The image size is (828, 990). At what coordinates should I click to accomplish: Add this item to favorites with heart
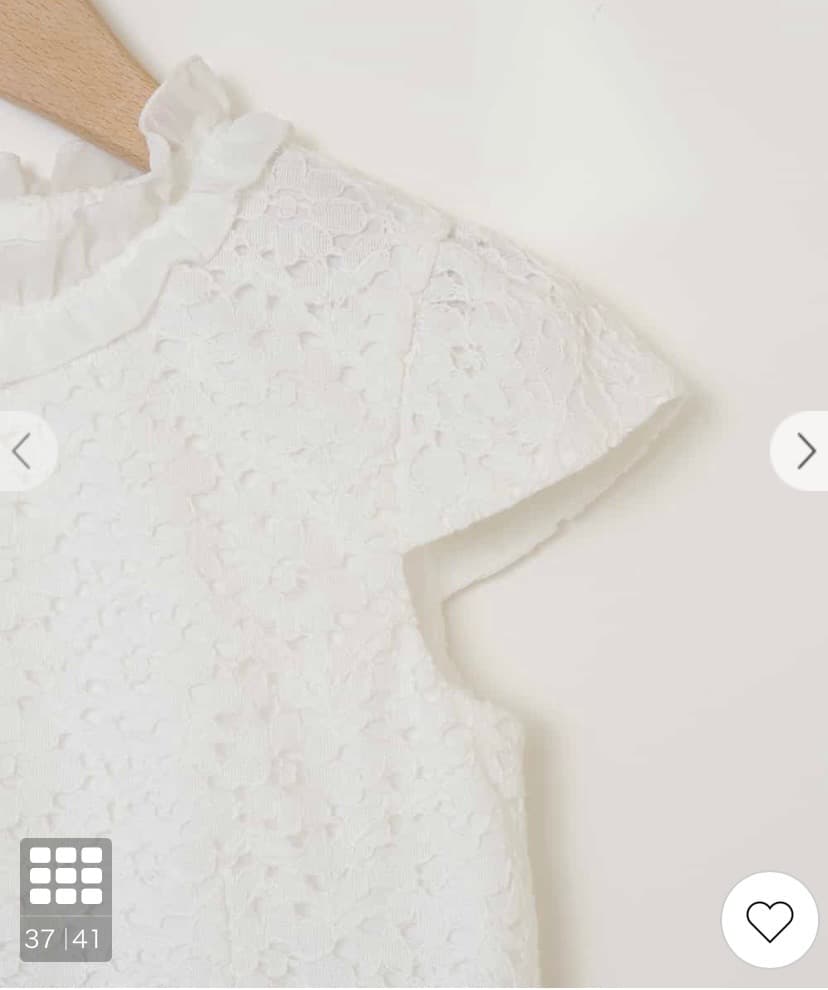click(x=769, y=921)
